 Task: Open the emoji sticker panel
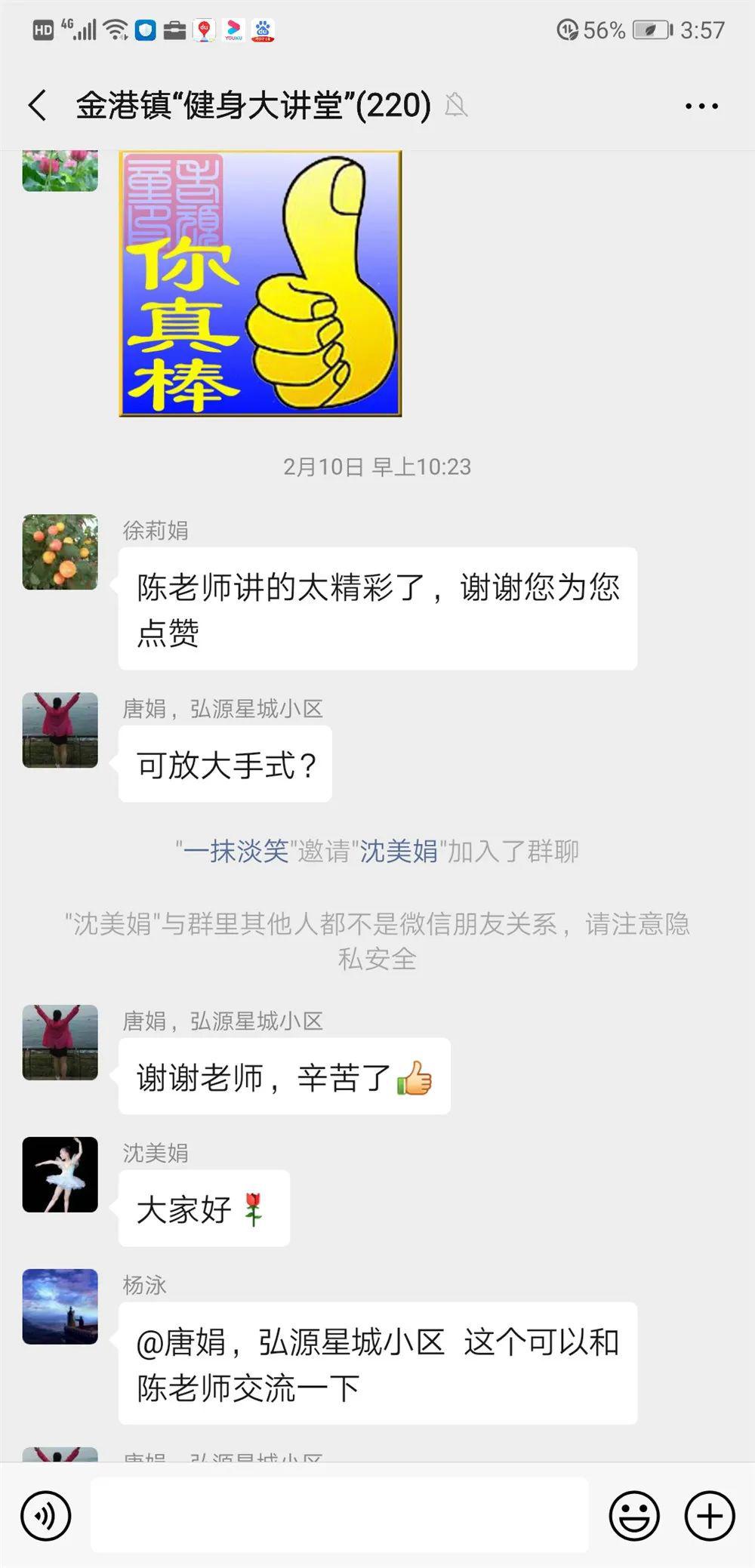(634, 1515)
